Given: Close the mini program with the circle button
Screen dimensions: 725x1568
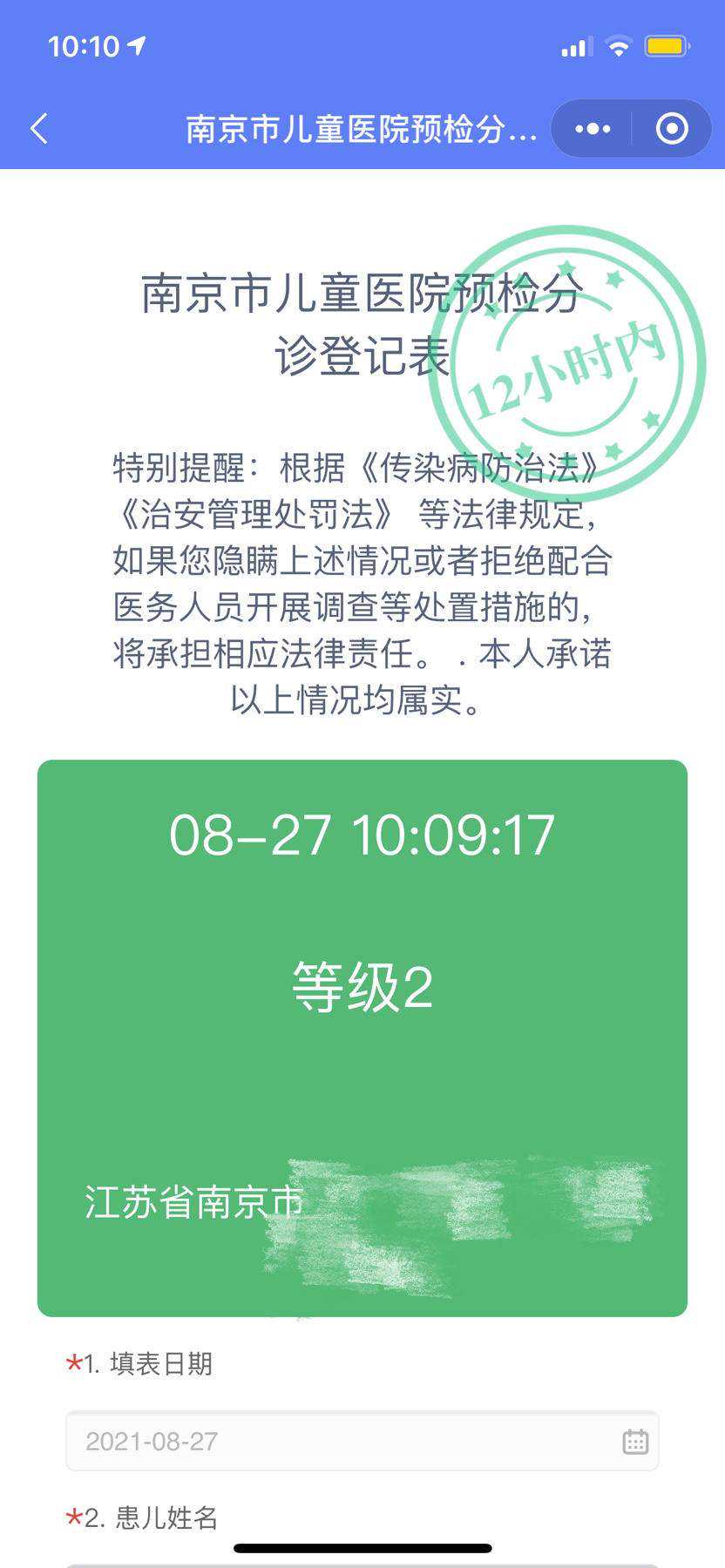Looking at the screenshot, I should click(x=672, y=129).
